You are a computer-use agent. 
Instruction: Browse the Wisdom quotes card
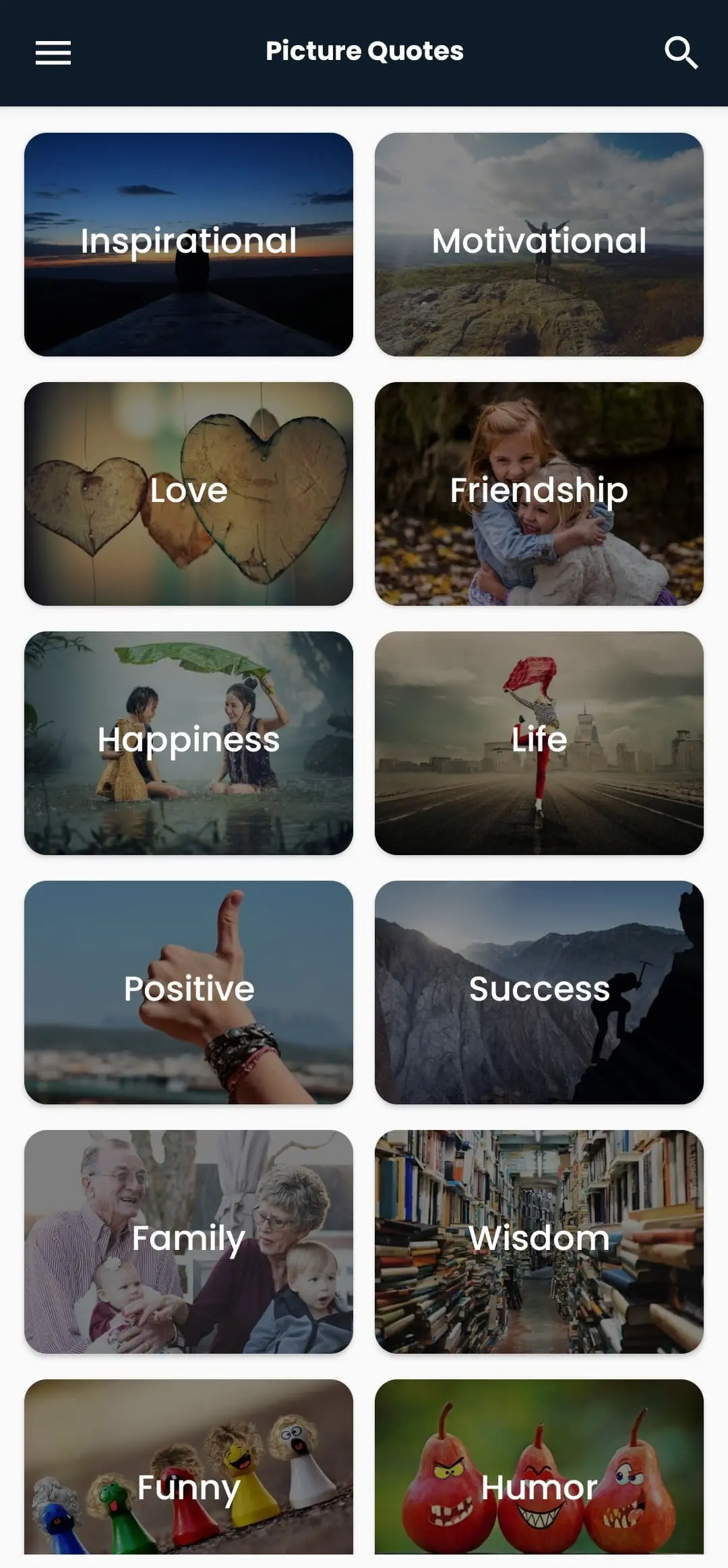[x=539, y=1242]
